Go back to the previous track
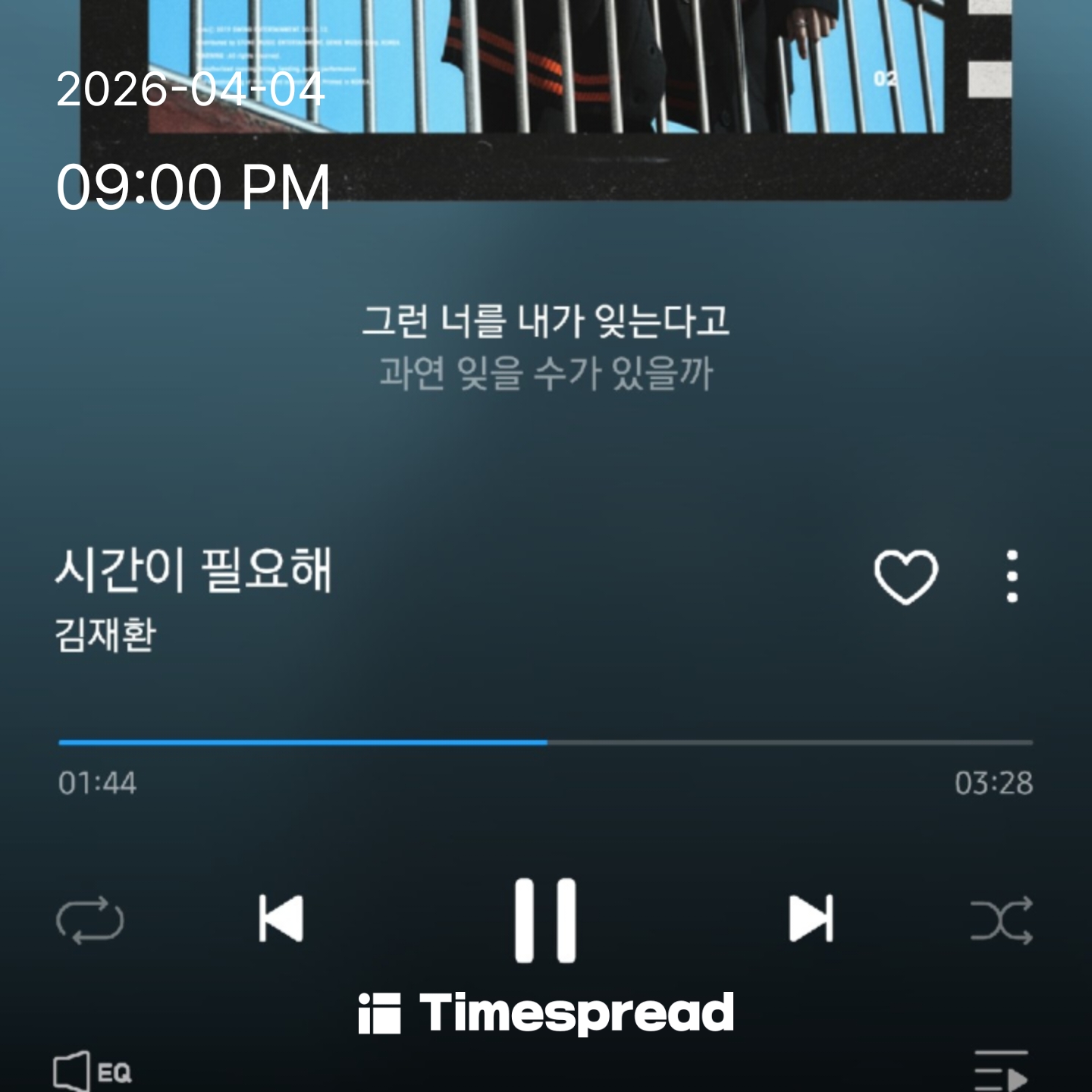The height and width of the screenshot is (1092, 1092). (x=281, y=919)
